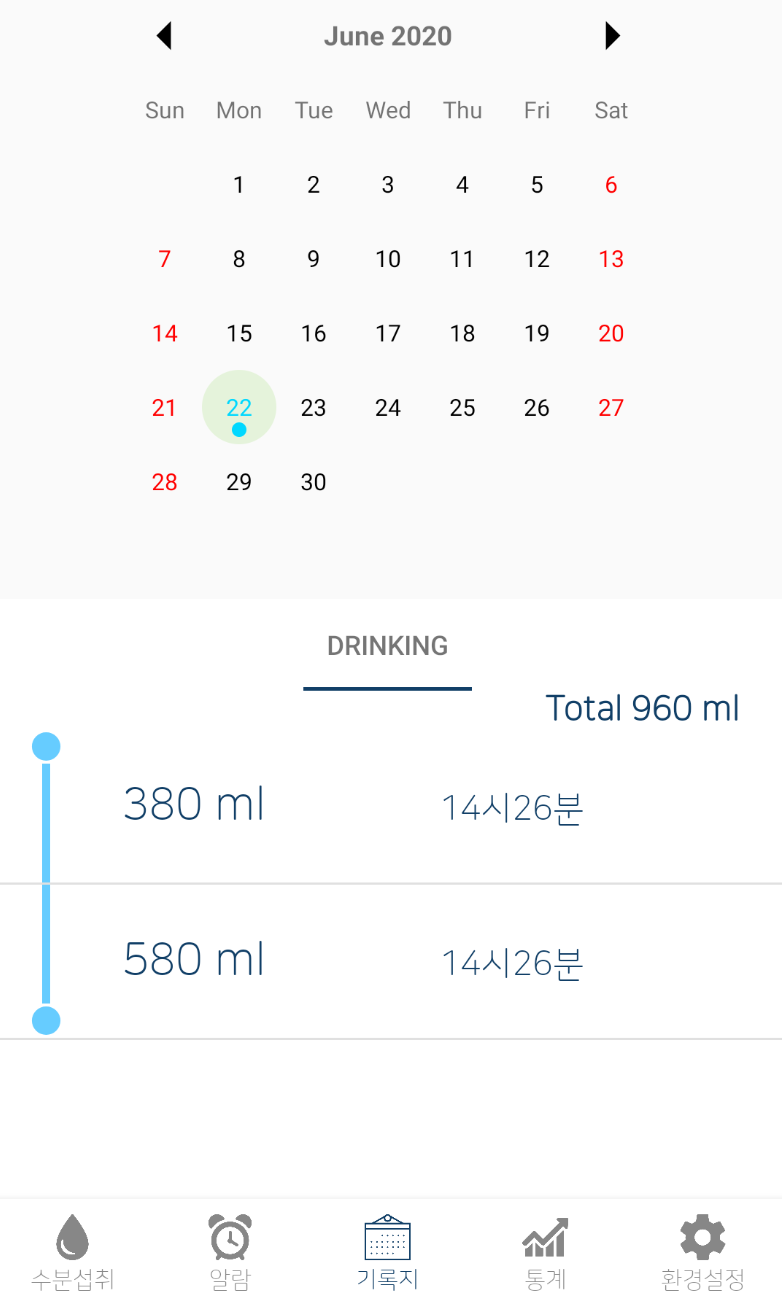Choose June 1 on the calendar
This screenshot has height=1306, width=782.
click(239, 185)
